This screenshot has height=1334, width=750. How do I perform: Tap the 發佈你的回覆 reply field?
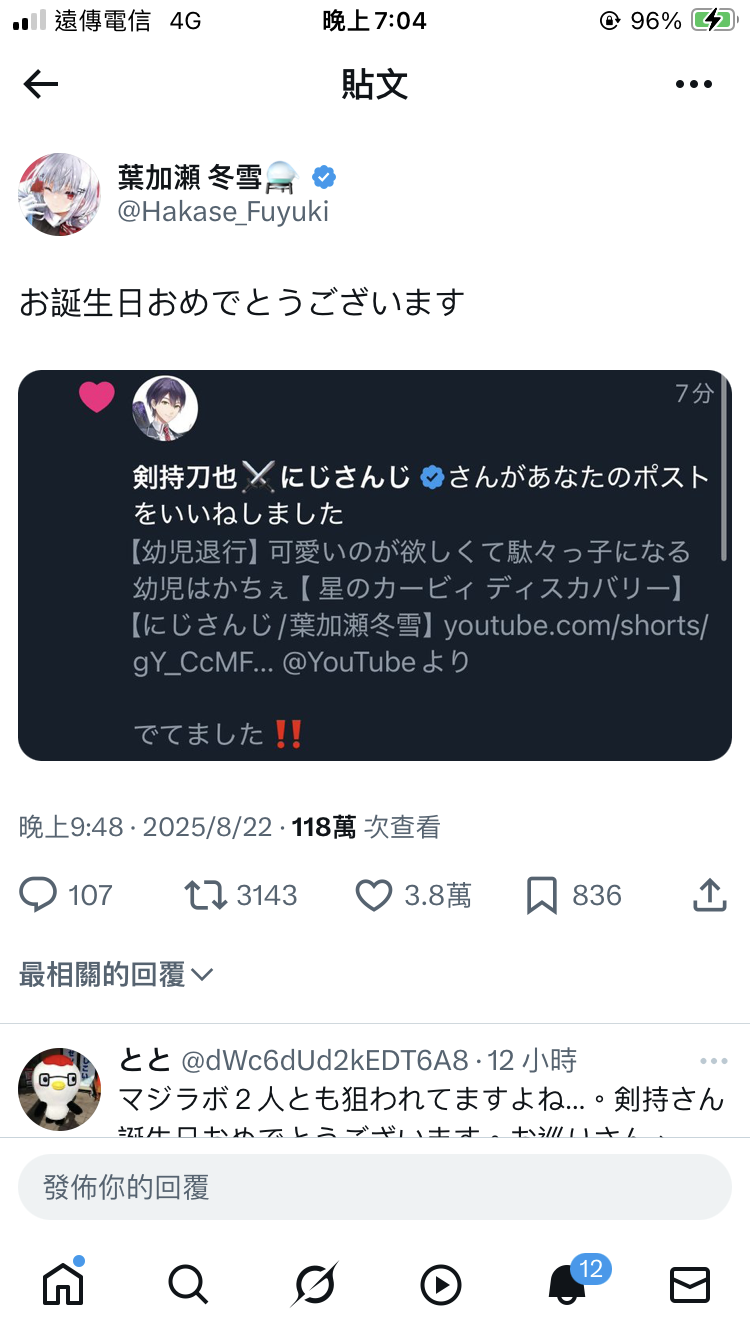(x=374, y=1187)
